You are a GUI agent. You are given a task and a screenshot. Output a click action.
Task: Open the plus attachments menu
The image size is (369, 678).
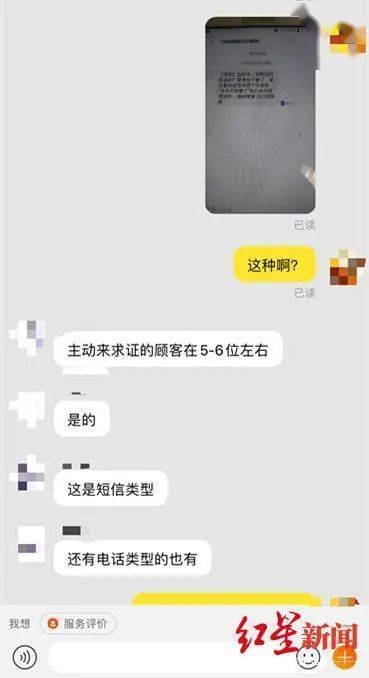345,658
